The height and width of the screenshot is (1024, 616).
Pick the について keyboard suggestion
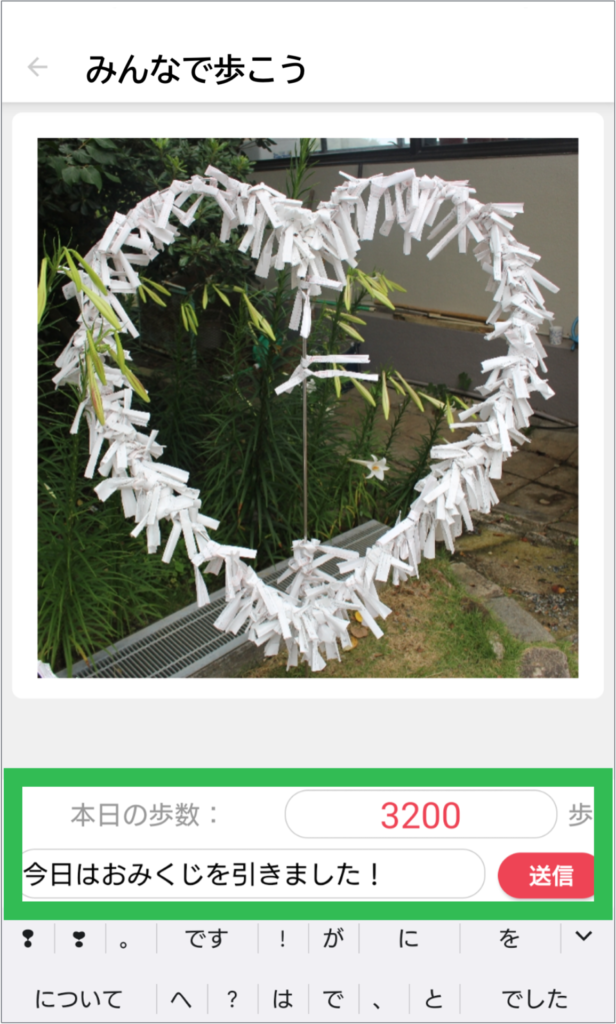(78, 998)
